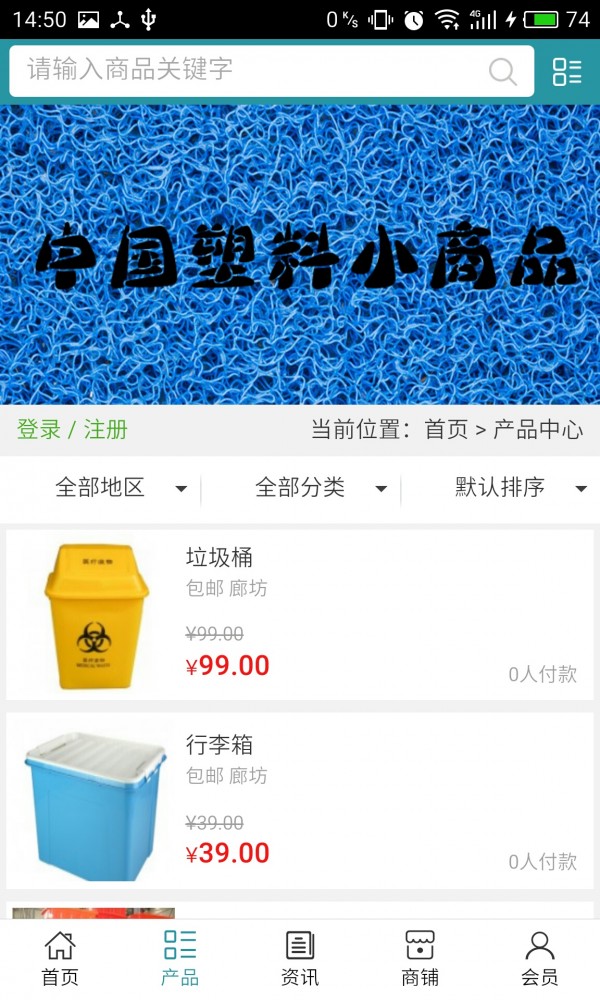Image resolution: width=600 pixels, height=1000 pixels.
Task: Tap the magnifier search icon
Action: point(502,71)
